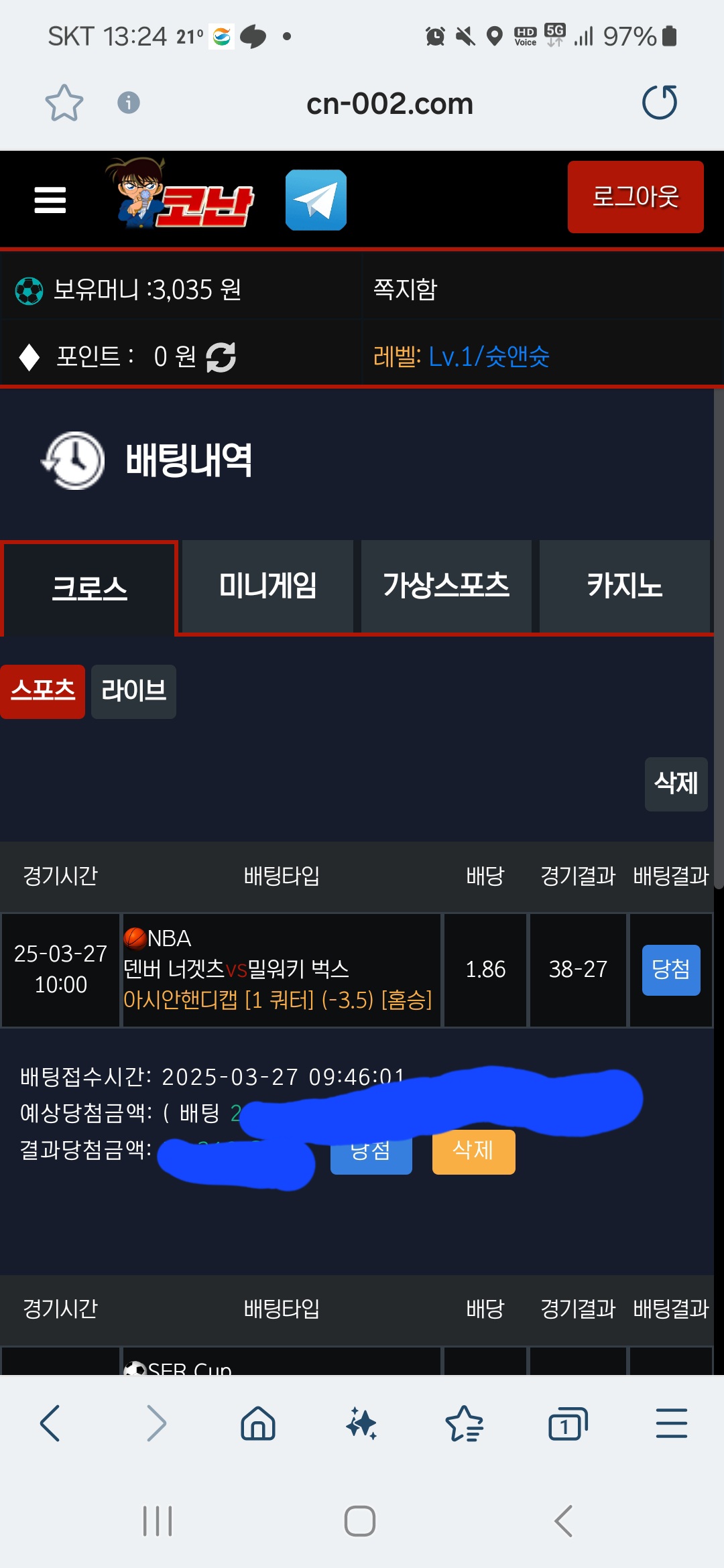Tap the orange 삭제 button for the NBA bet
The width and height of the screenshot is (724, 1568).
pyautogui.click(x=473, y=1152)
